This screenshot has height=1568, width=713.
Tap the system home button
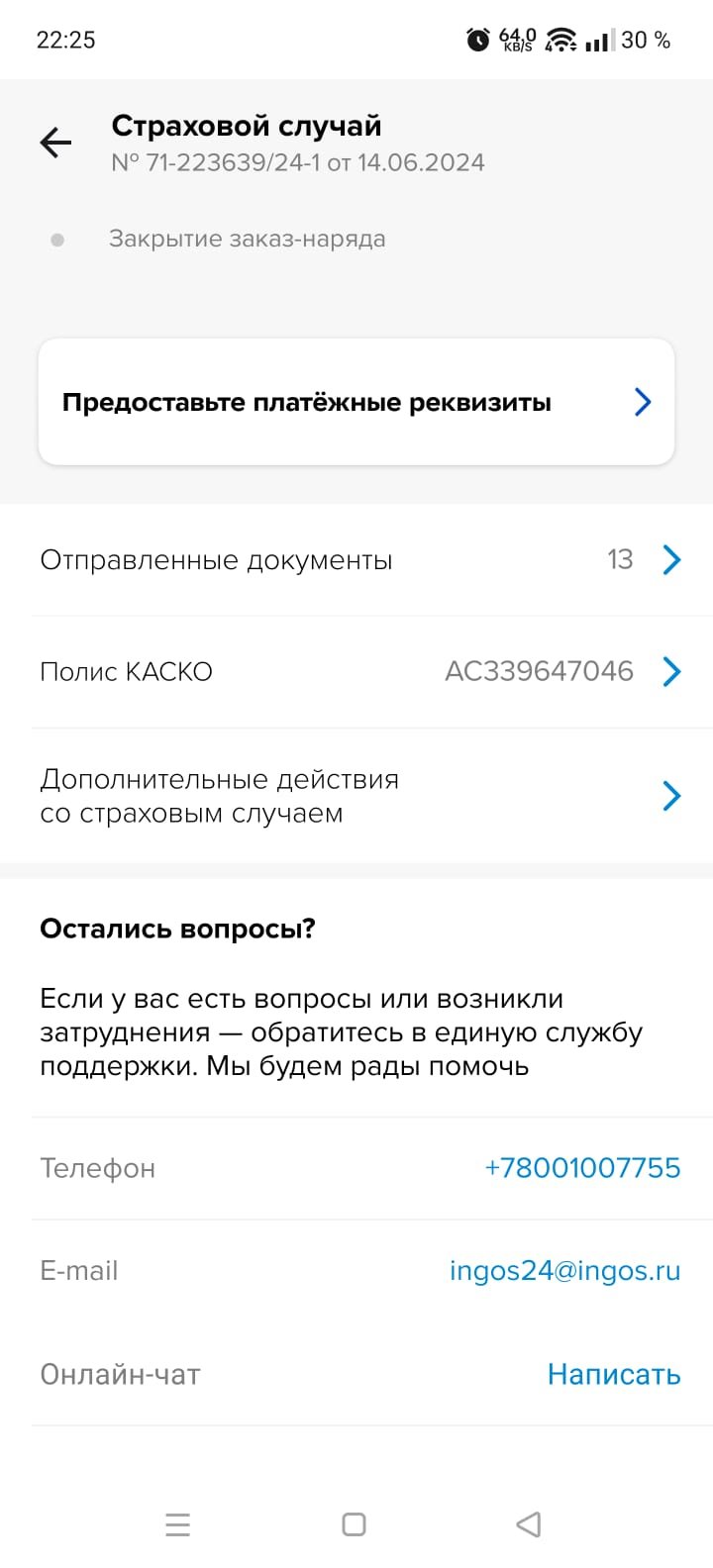[x=354, y=1523]
